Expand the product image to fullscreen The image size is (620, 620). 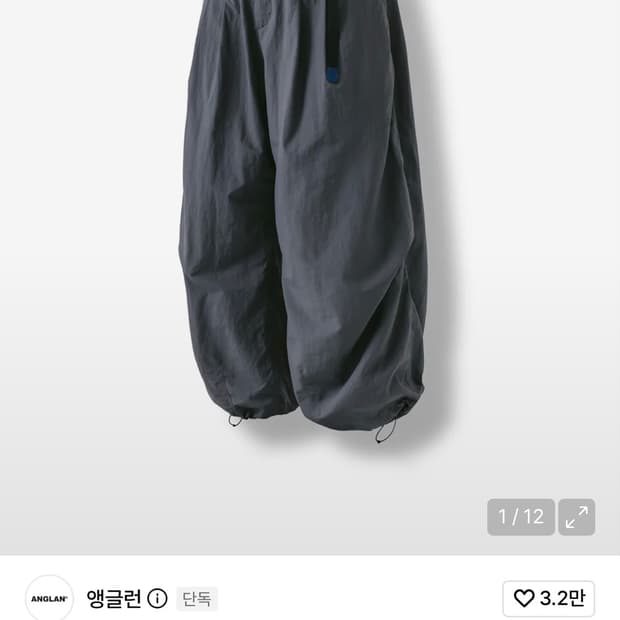coord(576,517)
